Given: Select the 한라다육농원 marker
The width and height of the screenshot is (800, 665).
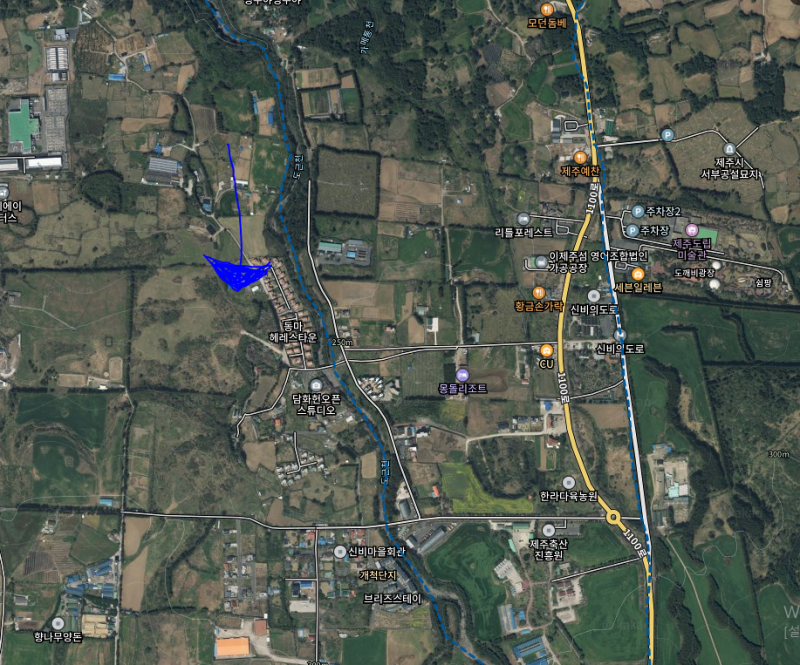Looking at the screenshot, I should point(568,482).
